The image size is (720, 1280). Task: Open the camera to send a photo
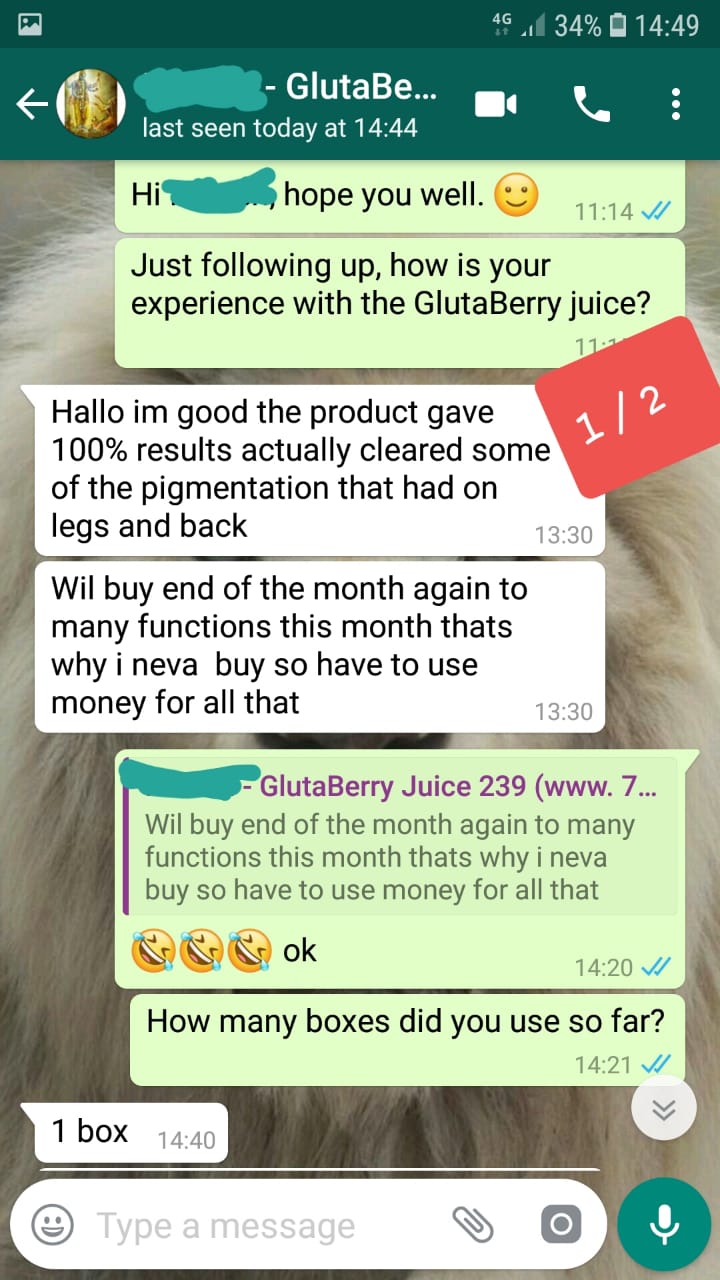[x=560, y=1224]
